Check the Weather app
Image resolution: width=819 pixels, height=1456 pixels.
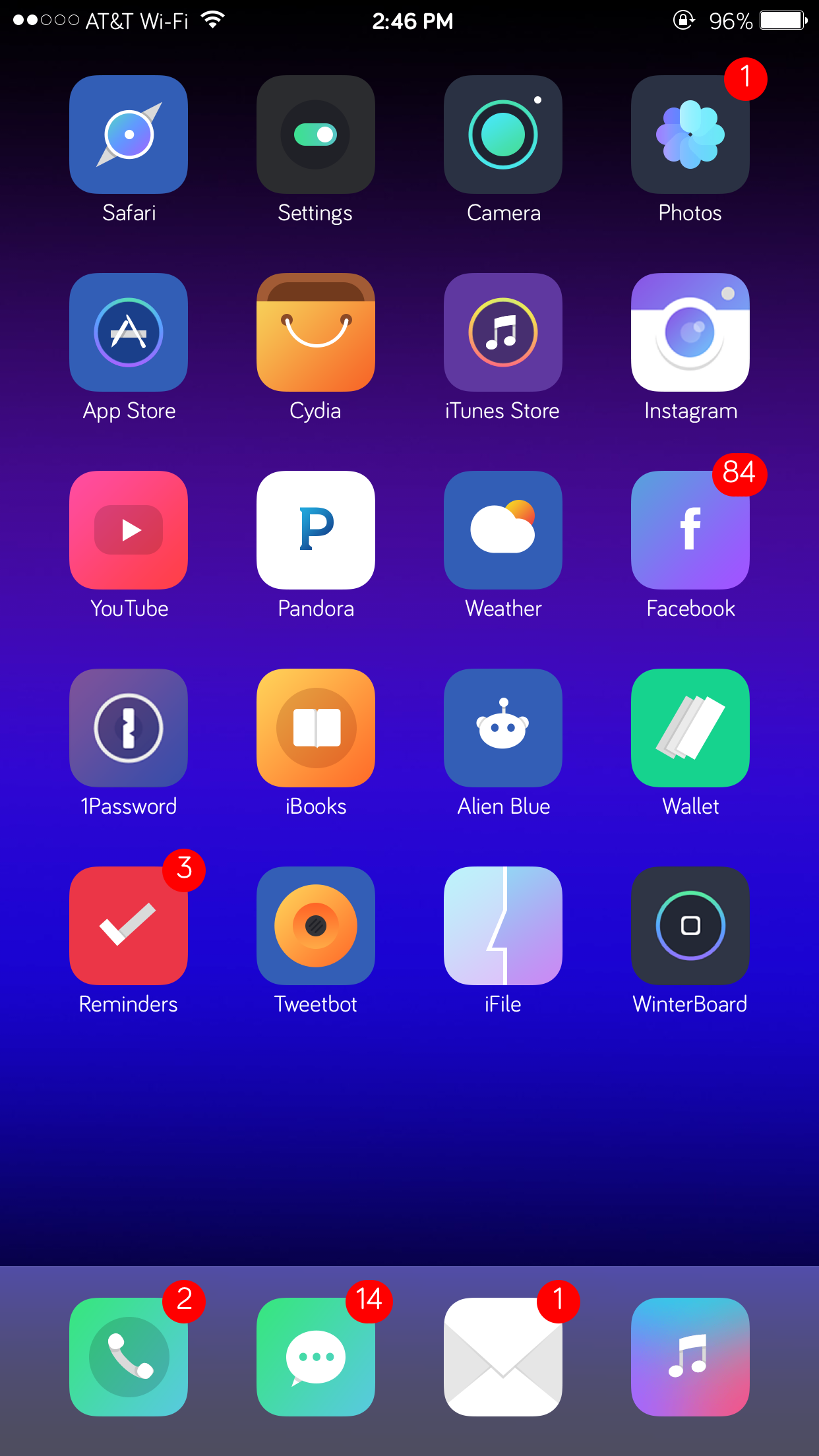tap(503, 530)
